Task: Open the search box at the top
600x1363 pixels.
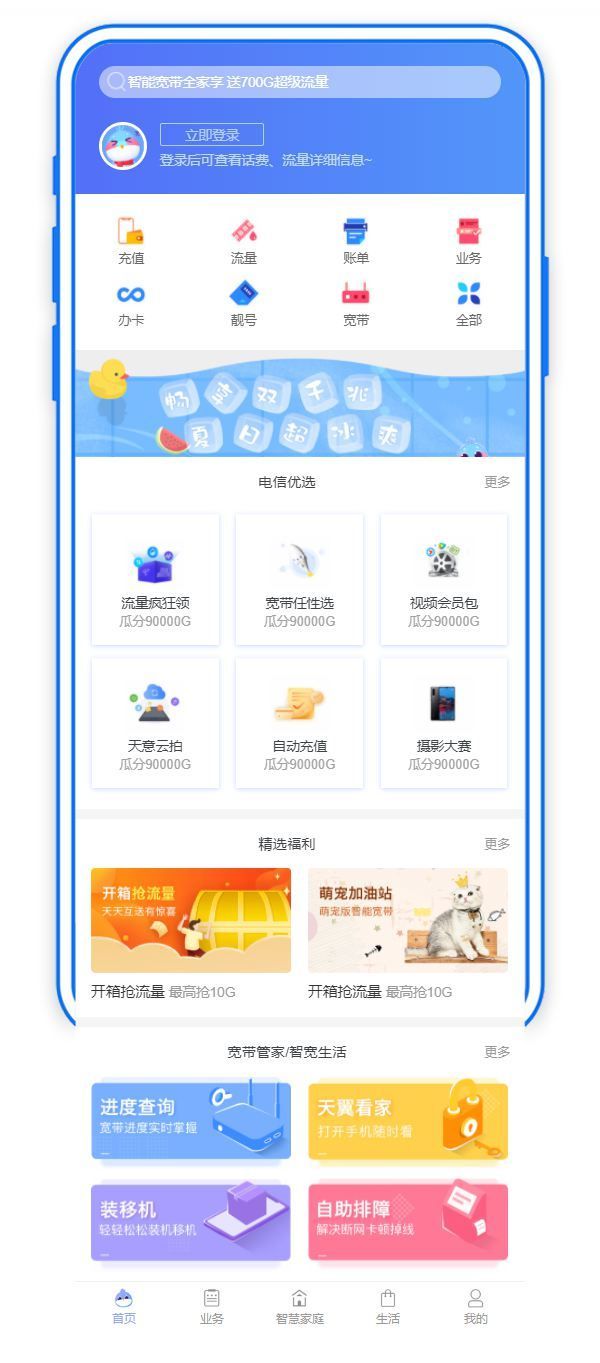Action: (x=299, y=82)
